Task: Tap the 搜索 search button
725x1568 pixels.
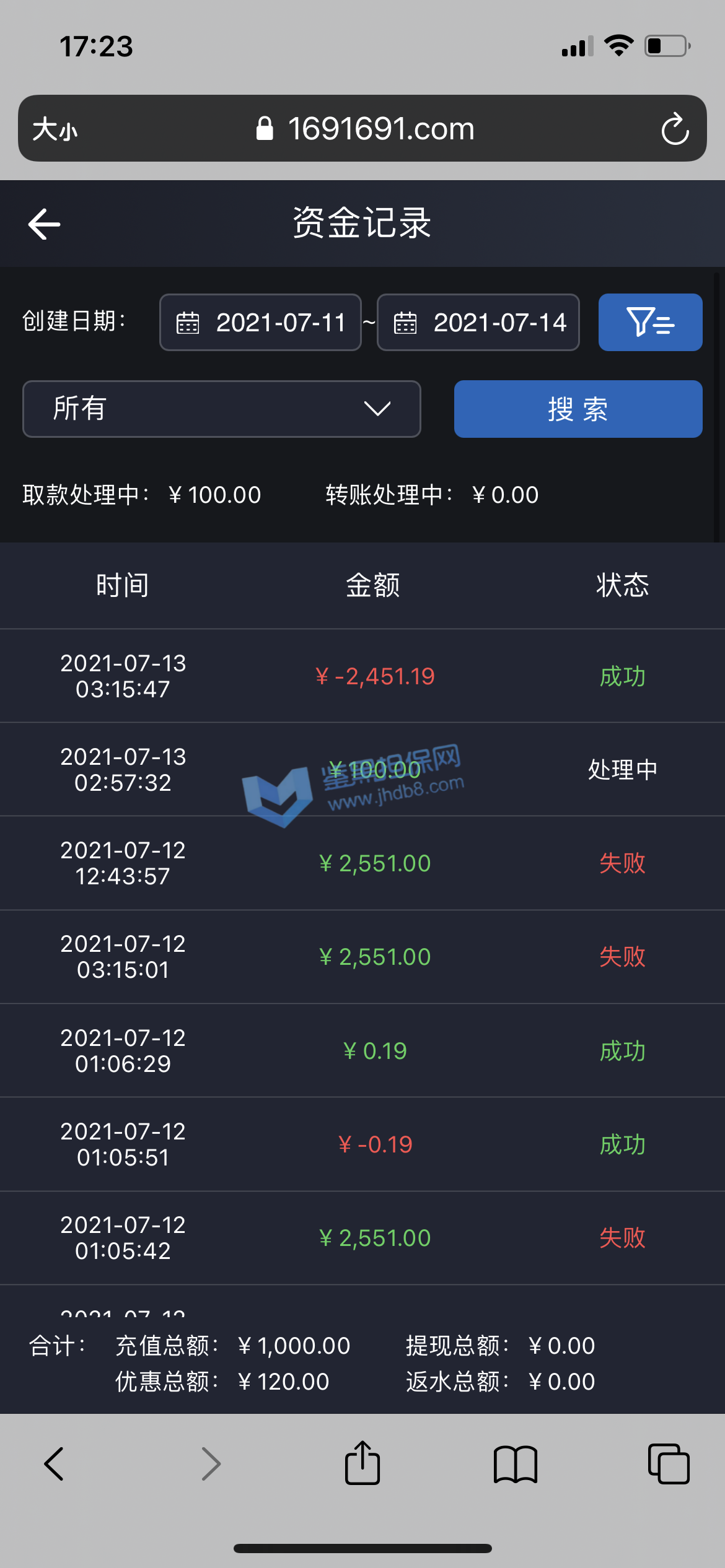Action: [578, 409]
